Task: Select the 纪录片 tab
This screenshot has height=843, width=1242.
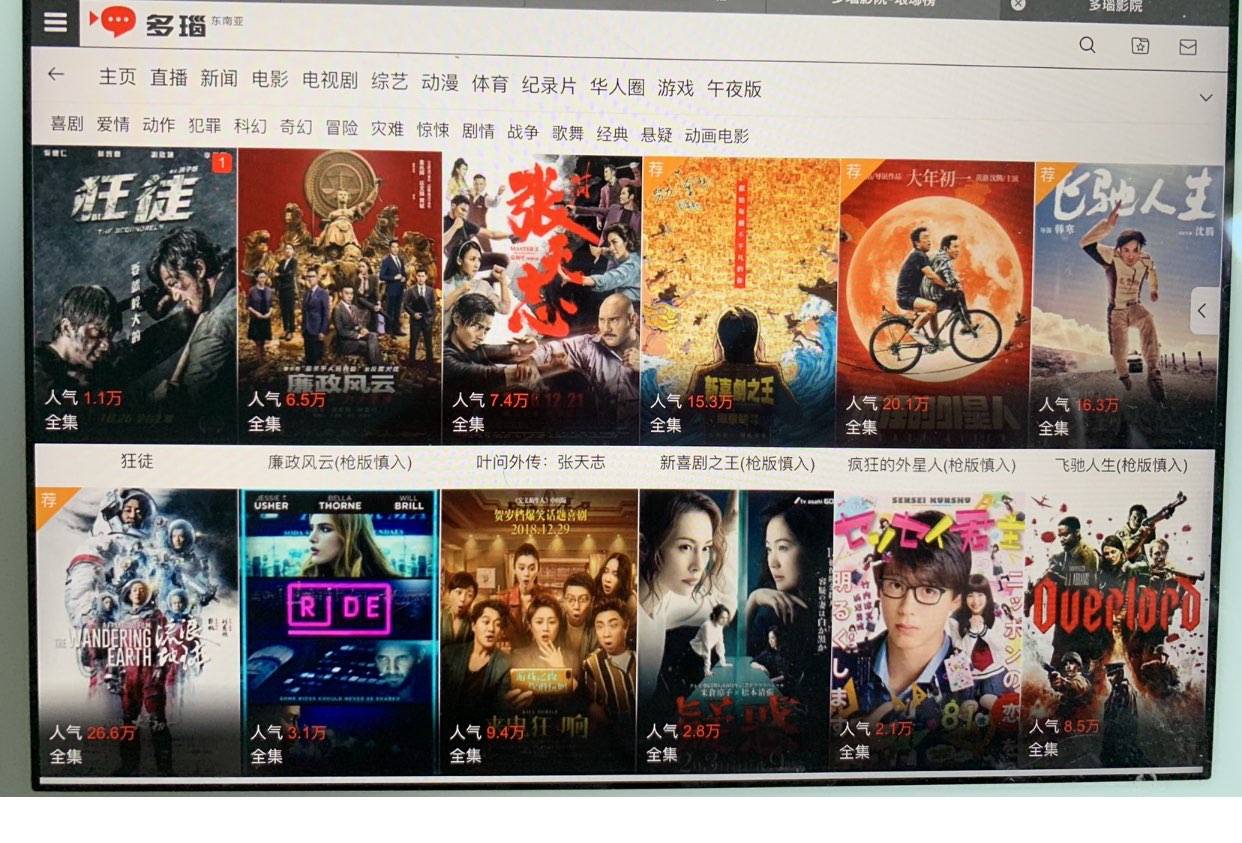Action: (x=549, y=85)
